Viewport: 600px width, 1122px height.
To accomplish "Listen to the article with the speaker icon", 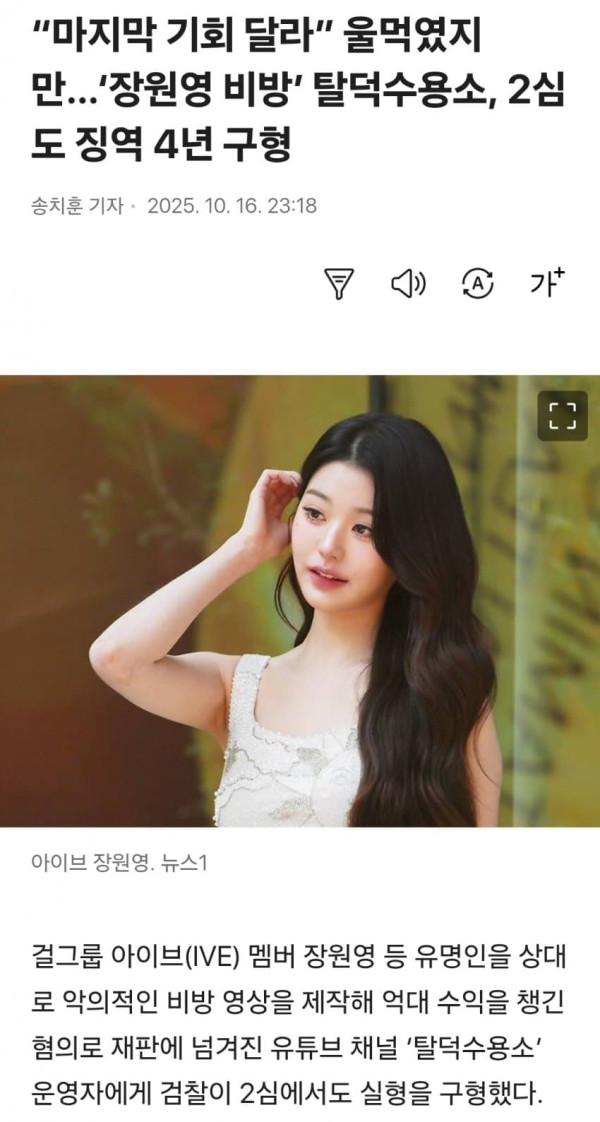I will pyautogui.click(x=407, y=285).
